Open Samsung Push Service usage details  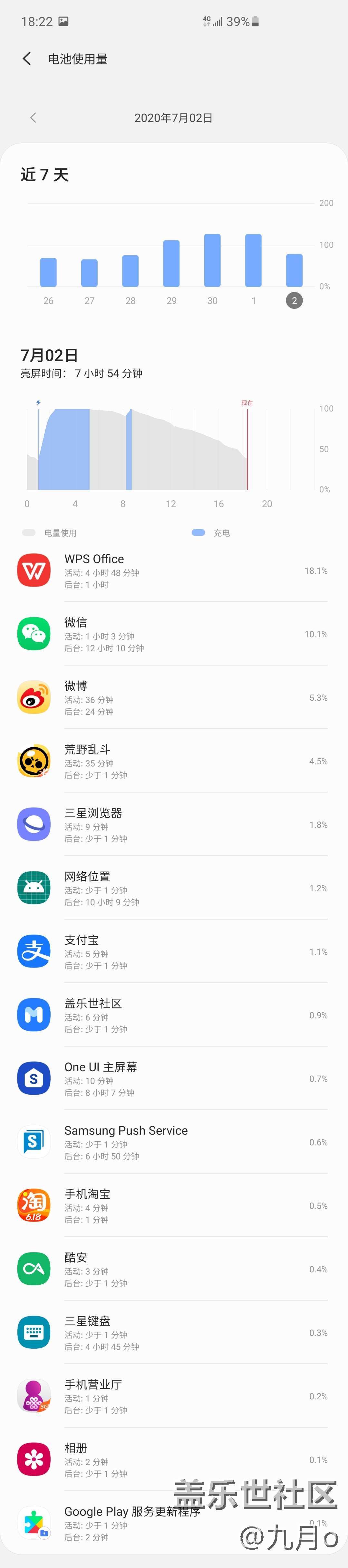click(174, 1143)
